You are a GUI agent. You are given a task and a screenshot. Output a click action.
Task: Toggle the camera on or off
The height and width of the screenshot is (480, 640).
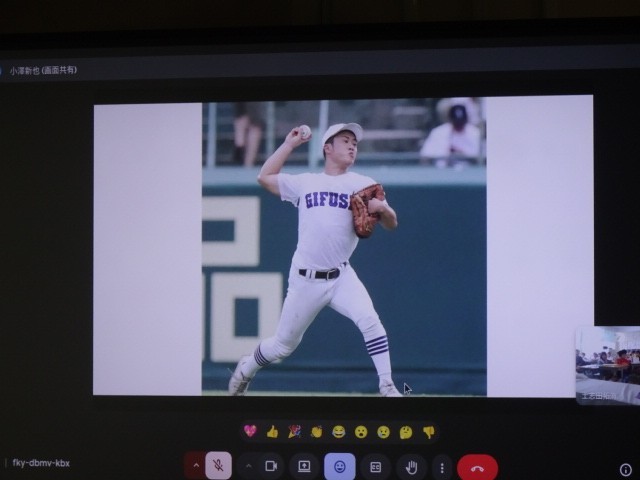[271, 466]
